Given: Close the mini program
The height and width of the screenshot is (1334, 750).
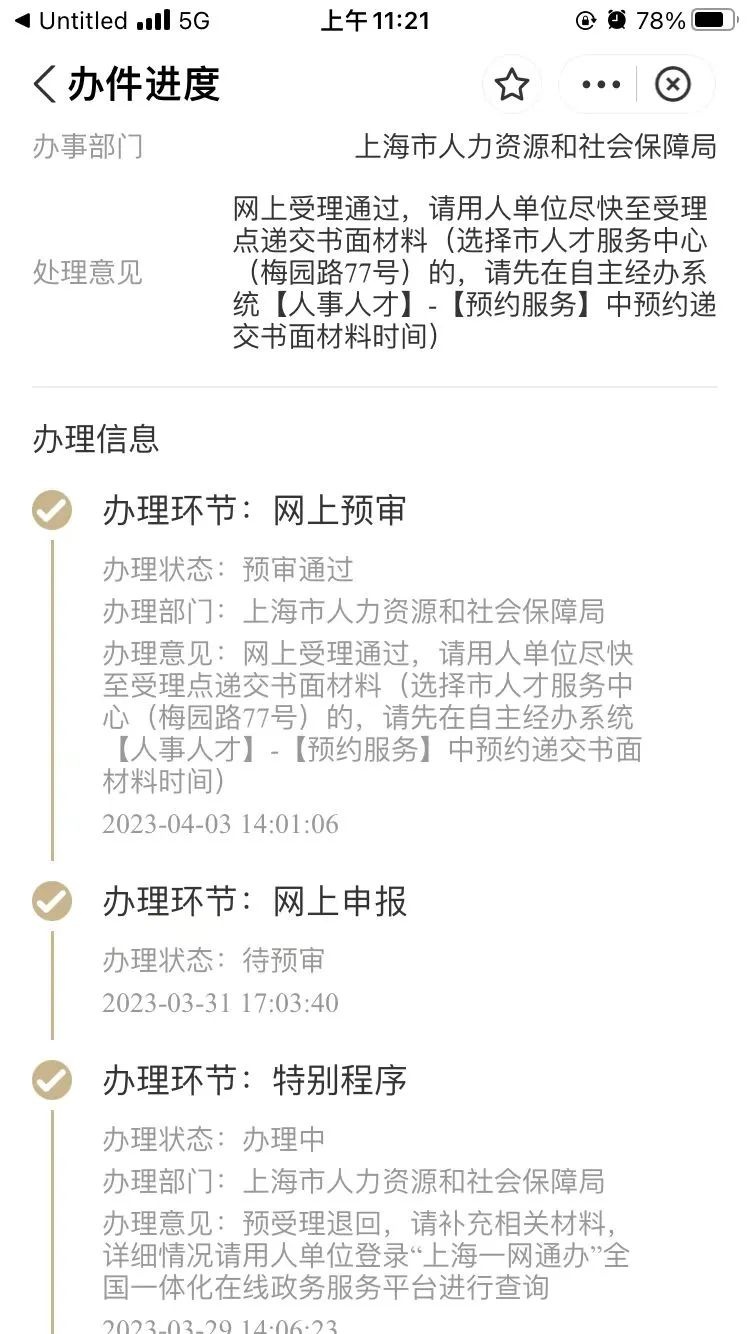Looking at the screenshot, I should pos(673,85).
